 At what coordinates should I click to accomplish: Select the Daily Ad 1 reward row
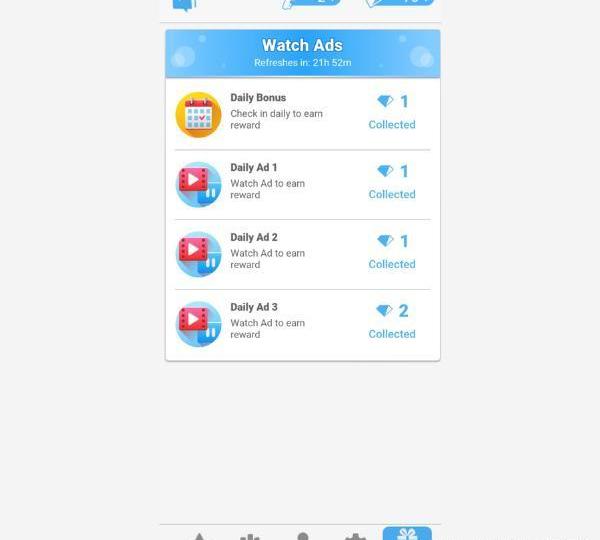pos(302,184)
